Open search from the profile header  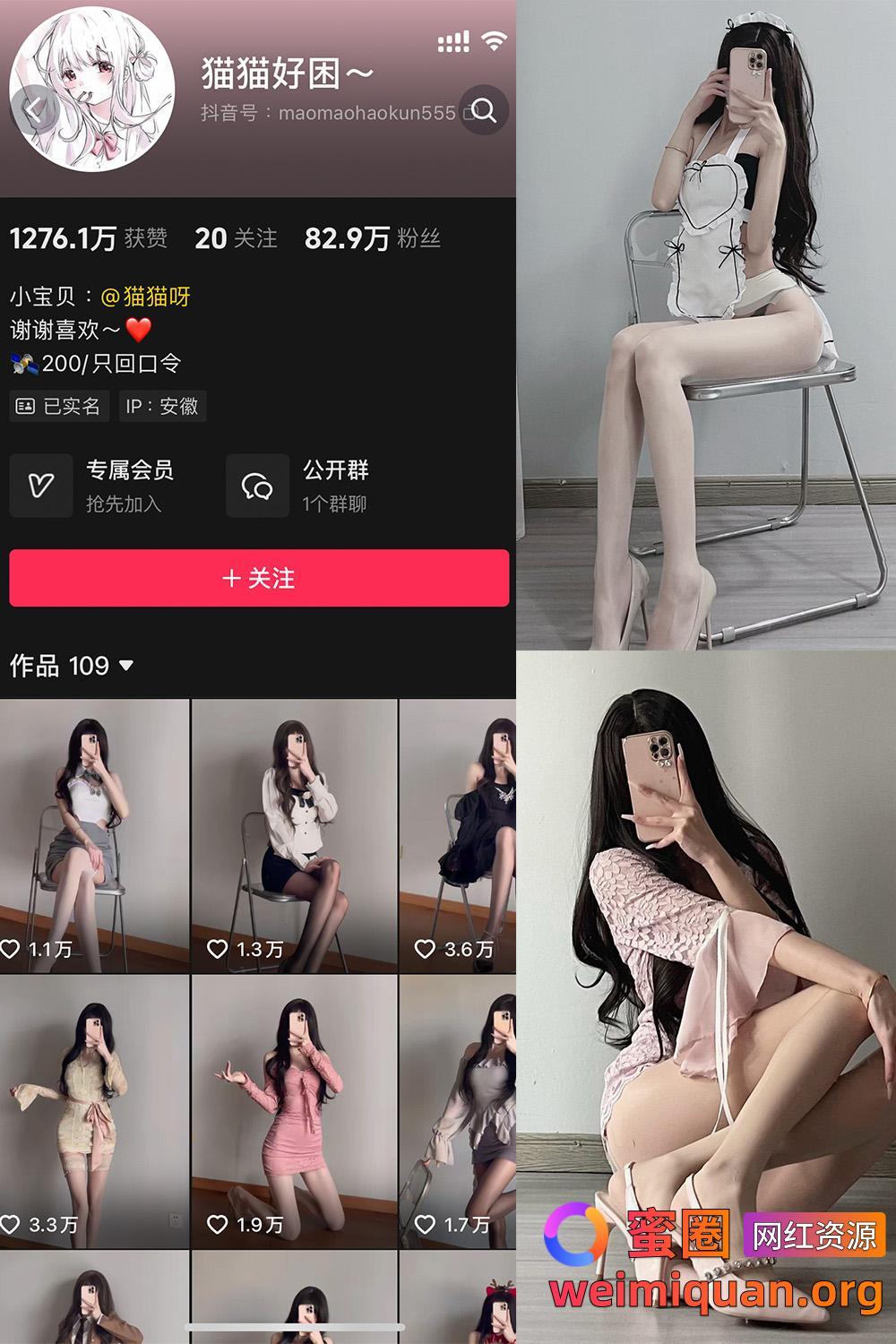(x=485, y=110)
